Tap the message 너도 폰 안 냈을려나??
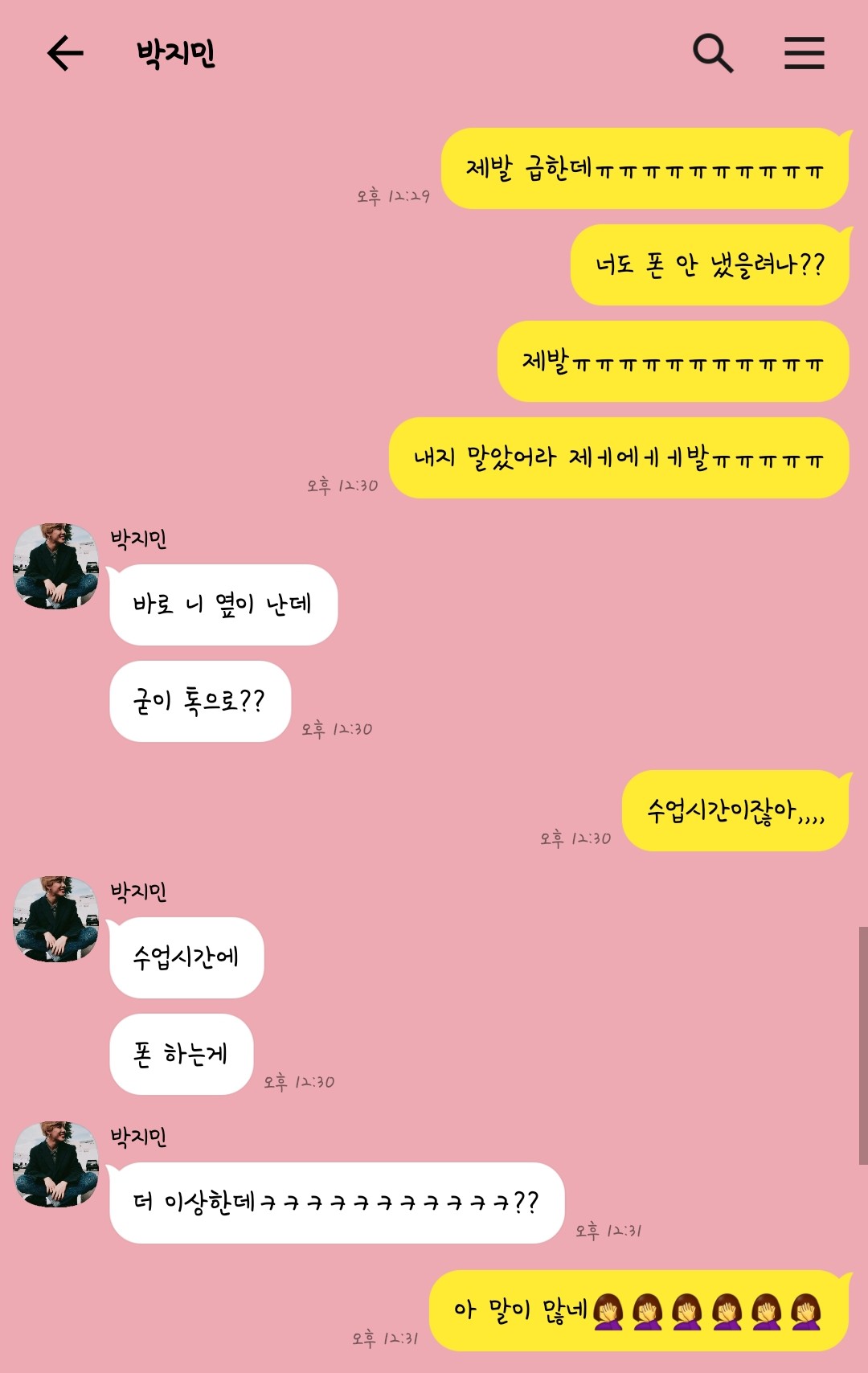868x1373 pixels. (707, 267)
